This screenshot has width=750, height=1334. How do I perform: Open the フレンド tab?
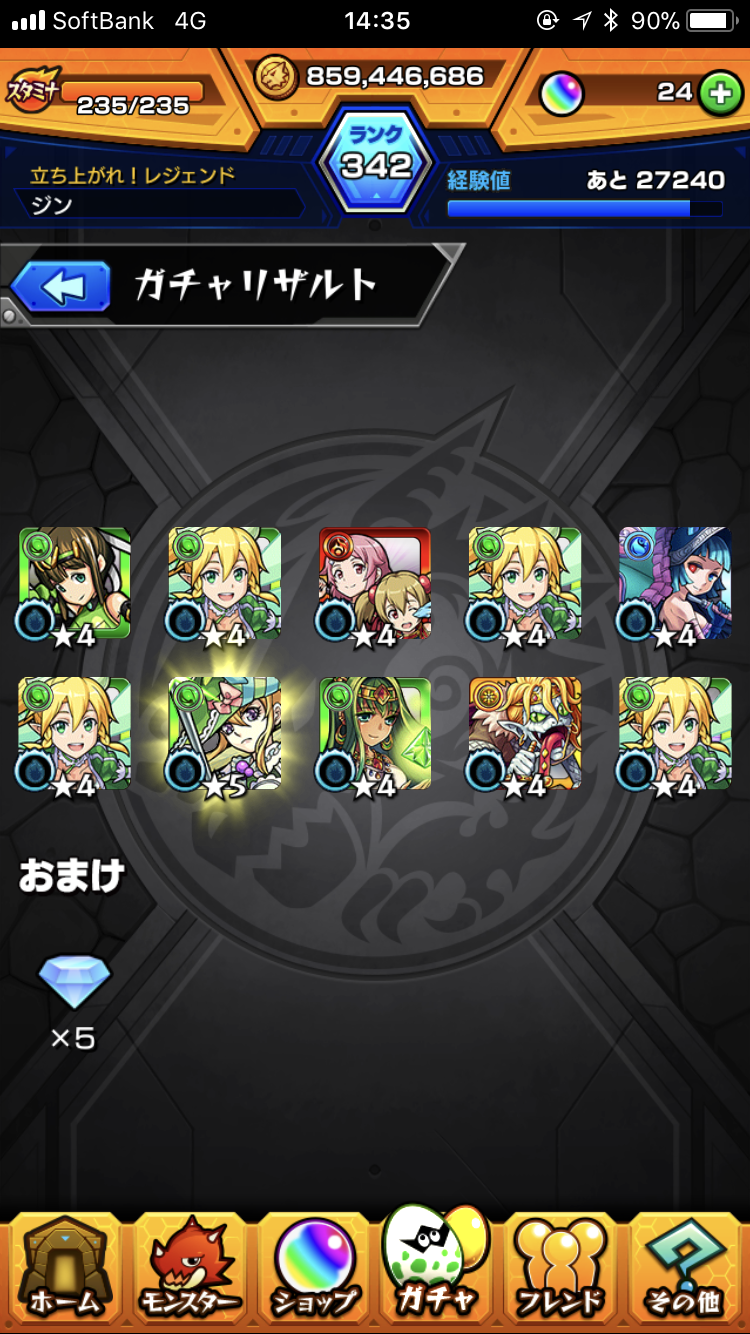coord(562,1268)
